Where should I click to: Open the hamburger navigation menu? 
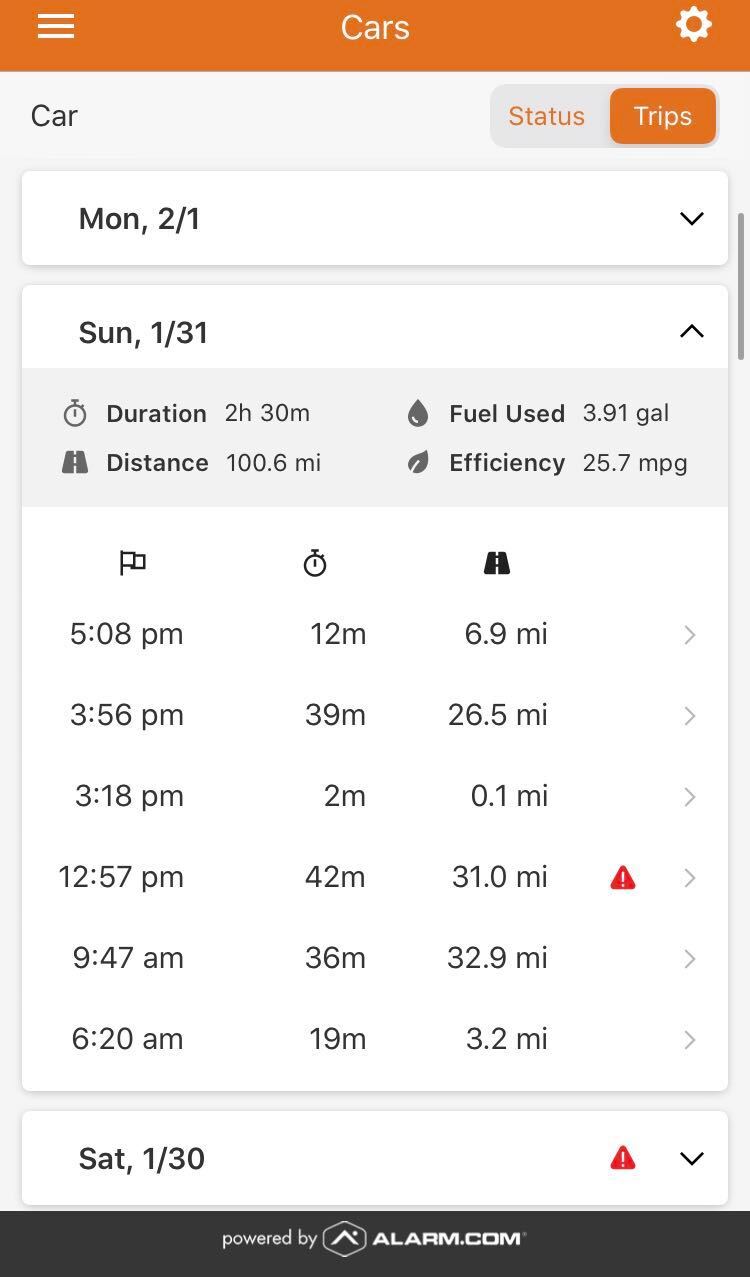55,27
